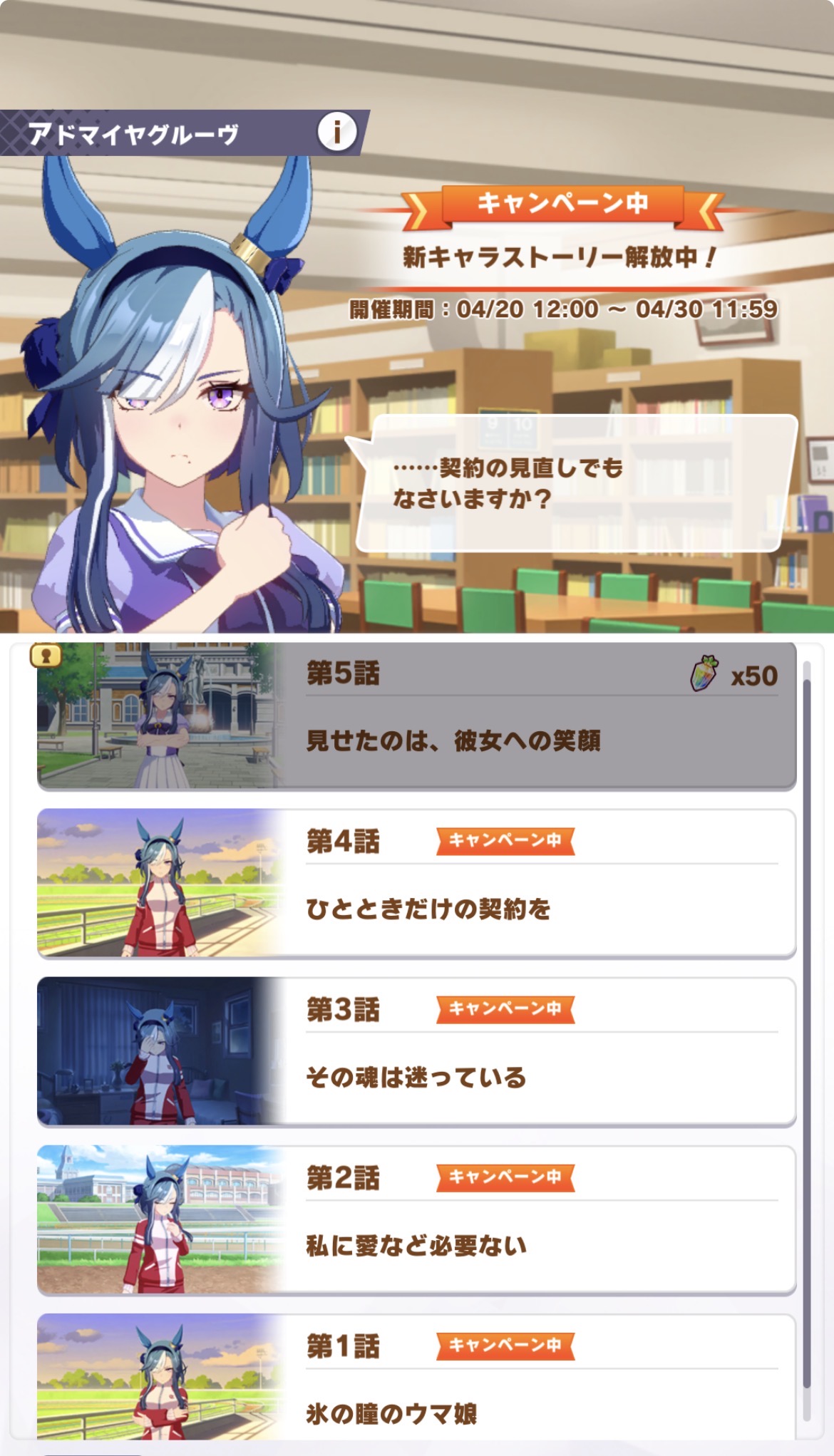Open the info icon beside アドマイヤグルーヴ
This screenshot has height=1456, width=834.
coord(336,132)
